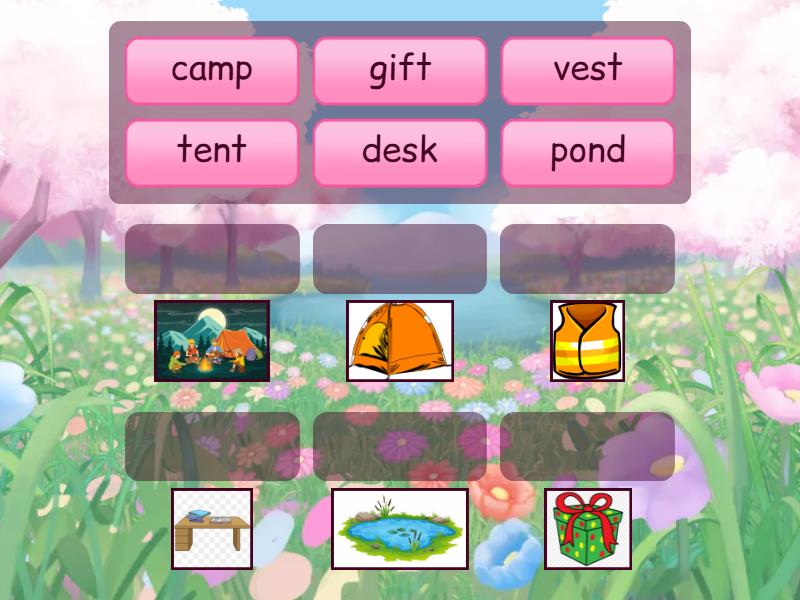Tap the empty slot above the desk picture

coord(212,446)
